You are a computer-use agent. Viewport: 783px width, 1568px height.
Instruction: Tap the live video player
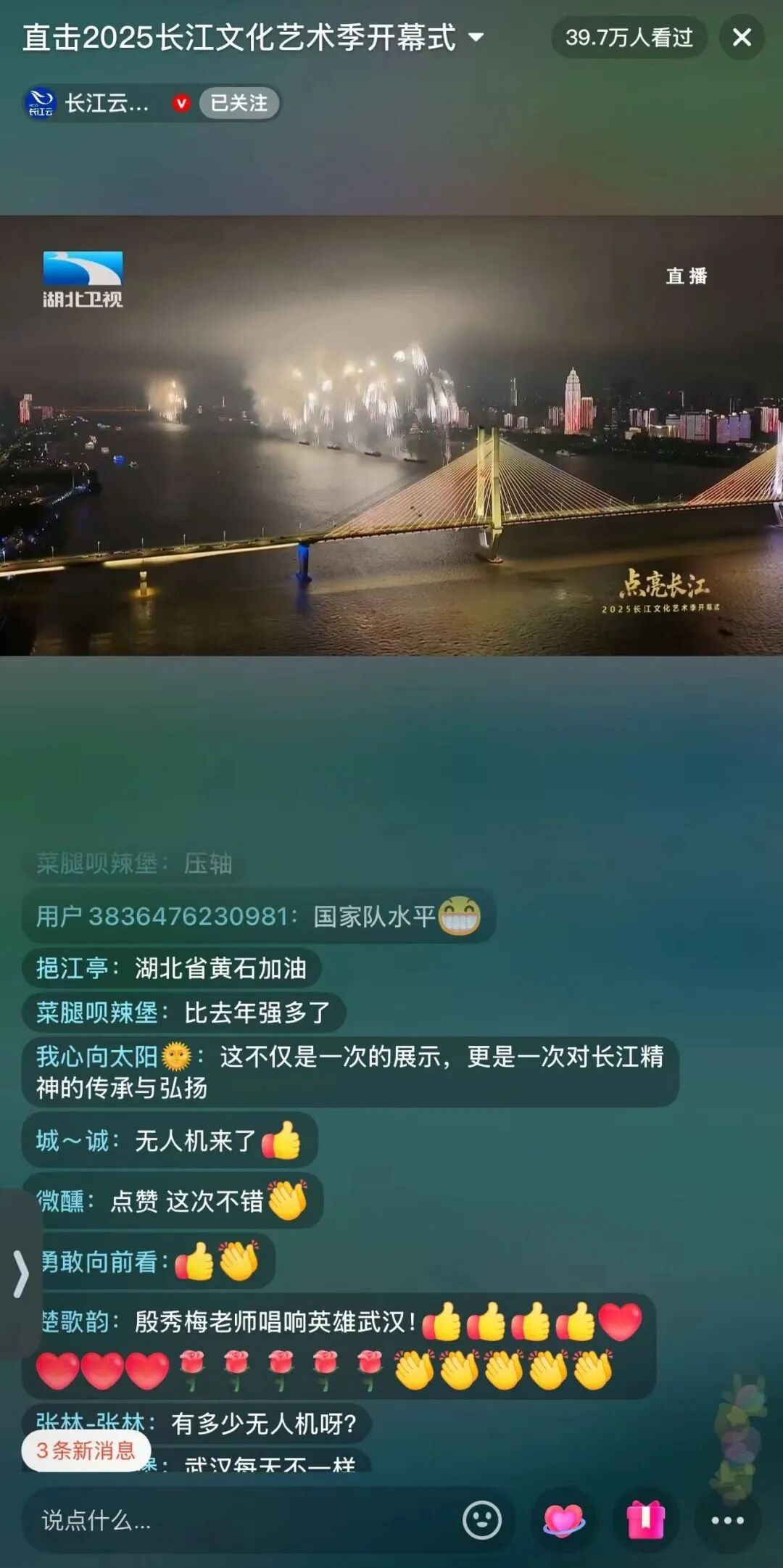(x=391, y=435)
